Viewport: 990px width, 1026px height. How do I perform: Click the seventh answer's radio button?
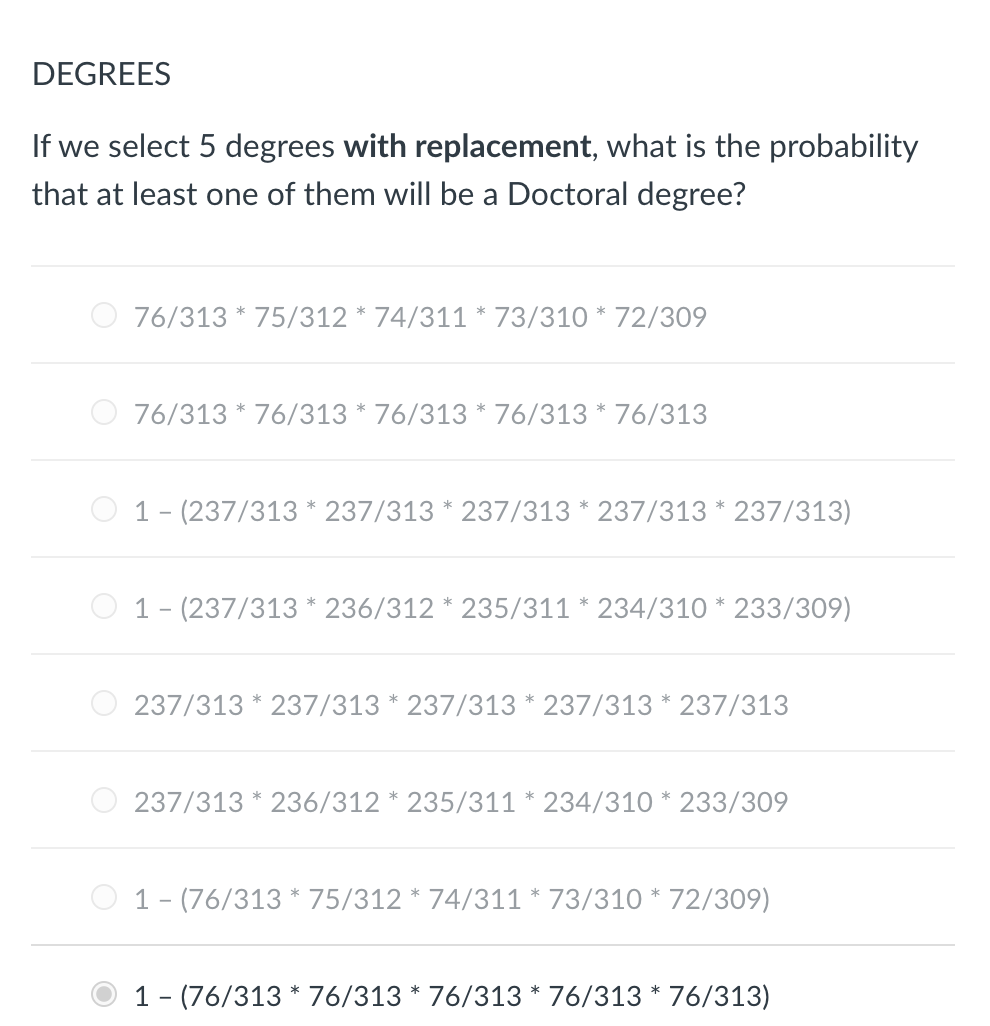pos(104,897)
